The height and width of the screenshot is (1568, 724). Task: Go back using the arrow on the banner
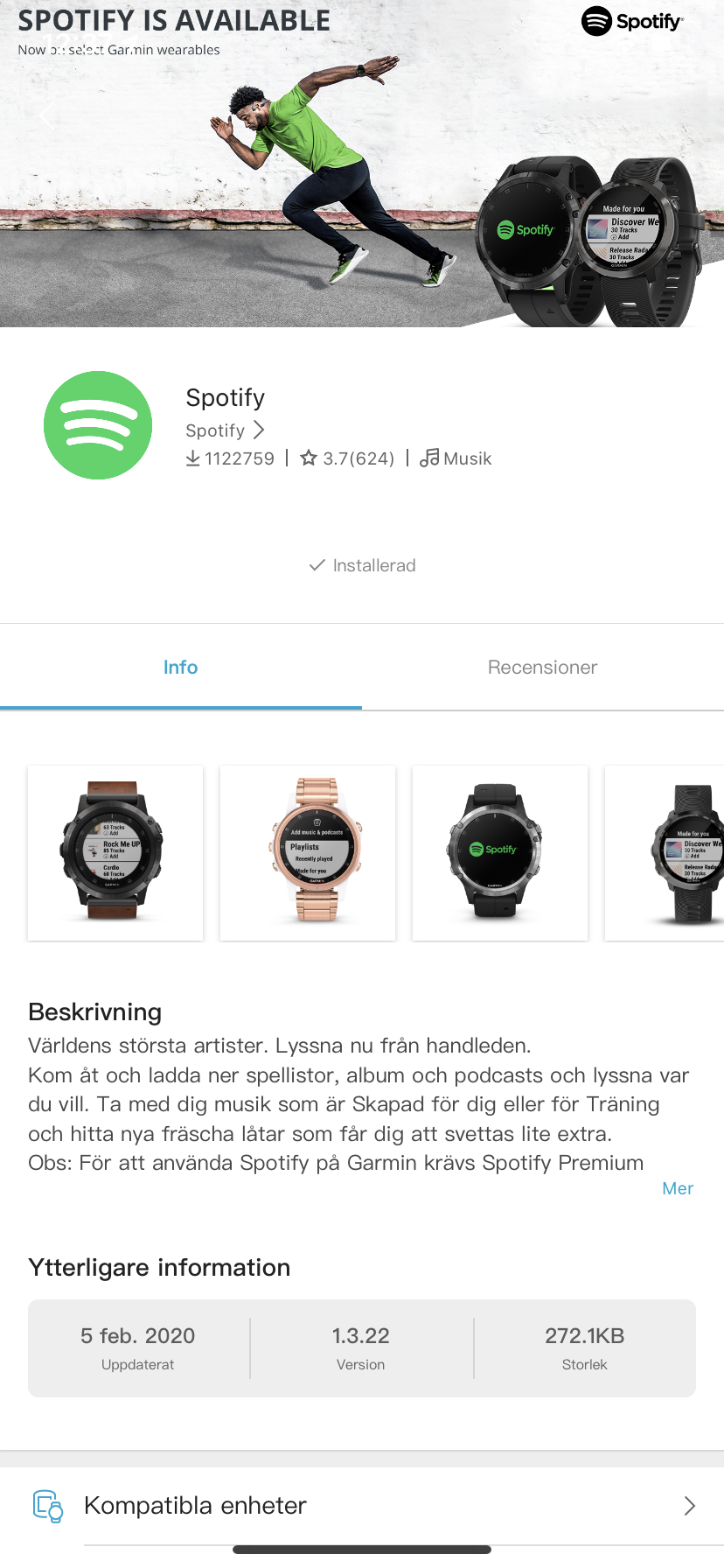[x=47, y=115]
